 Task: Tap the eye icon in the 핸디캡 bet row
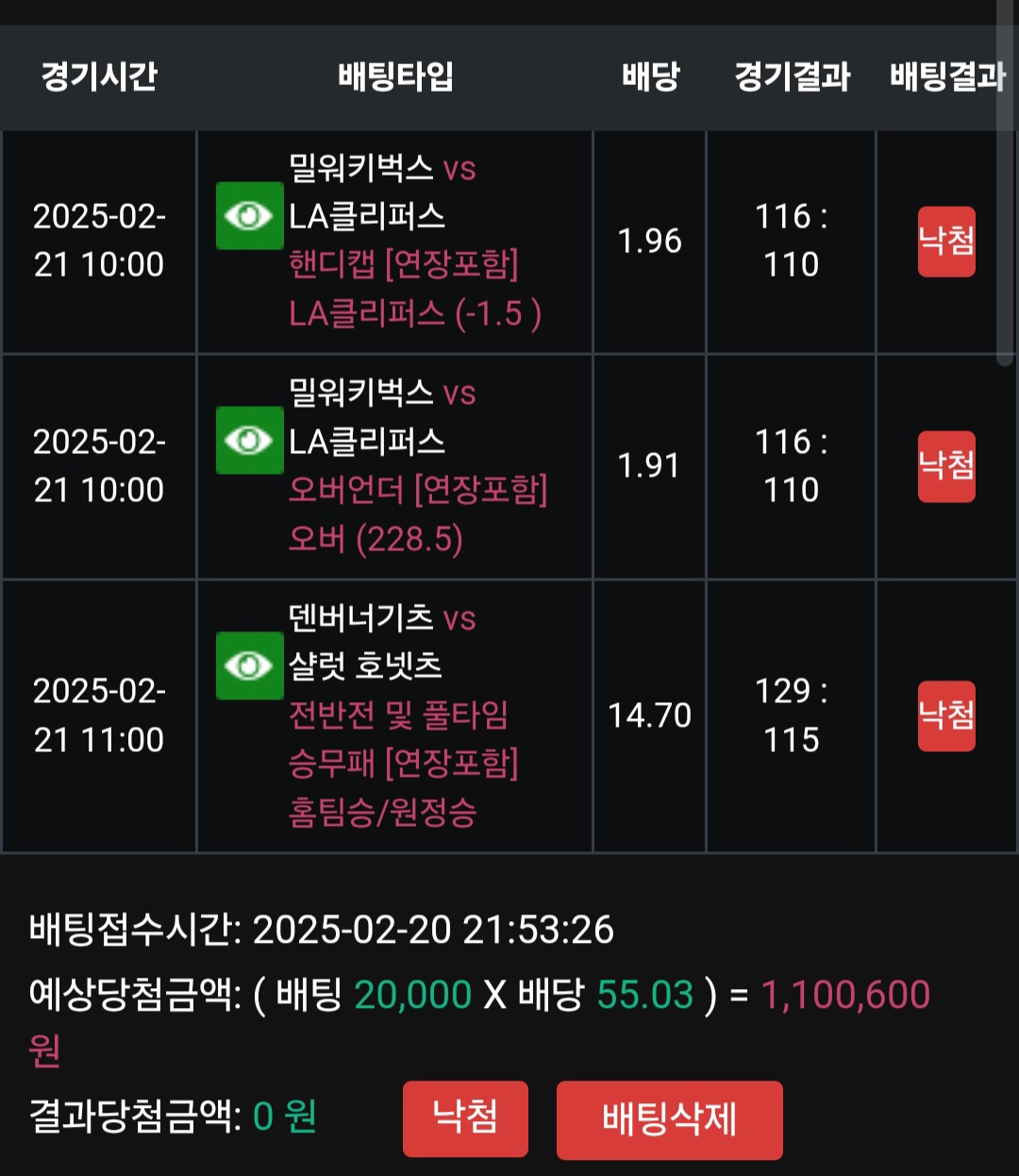249,216
